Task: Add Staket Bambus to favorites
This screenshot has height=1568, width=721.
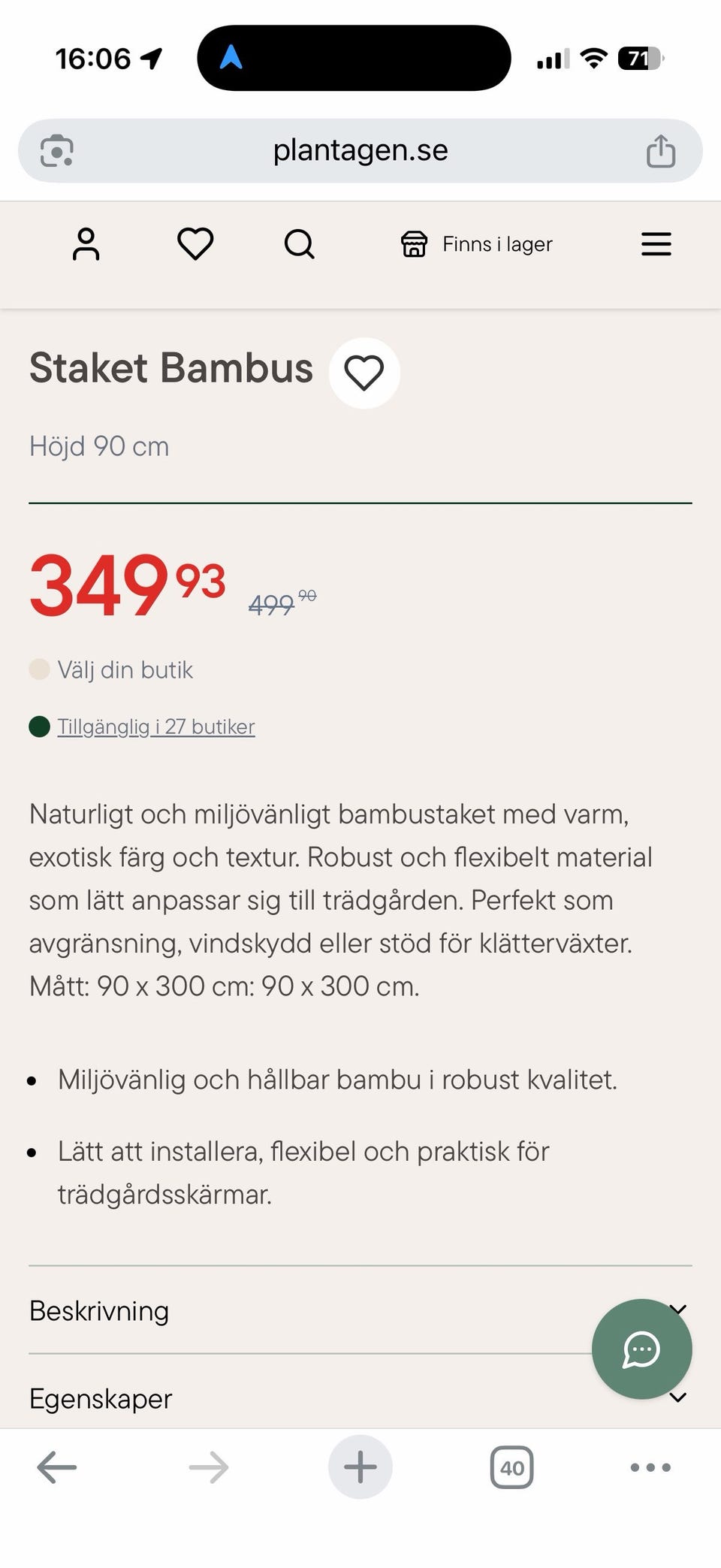Action: click(364, 373)
